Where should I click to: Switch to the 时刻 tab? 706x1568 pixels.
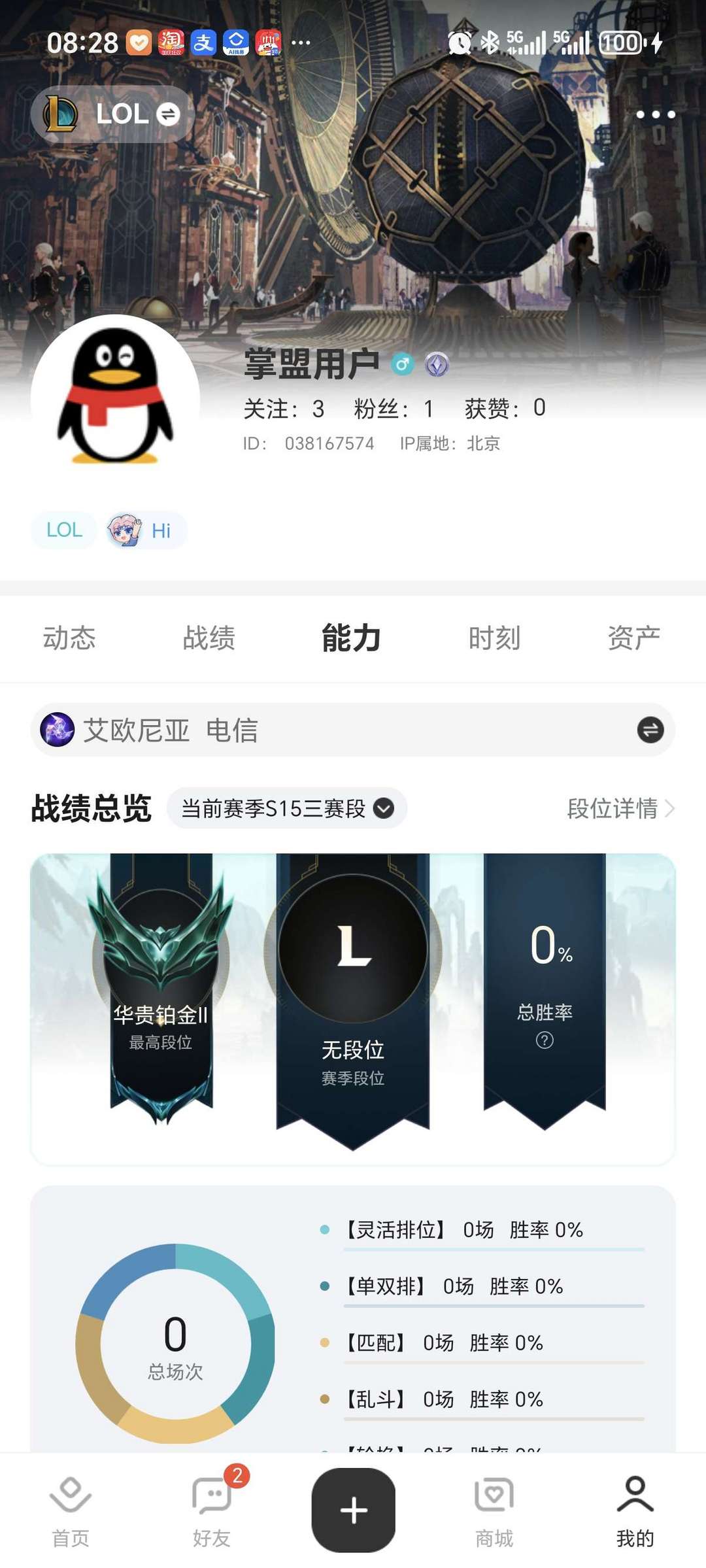(x=494, y=638)
